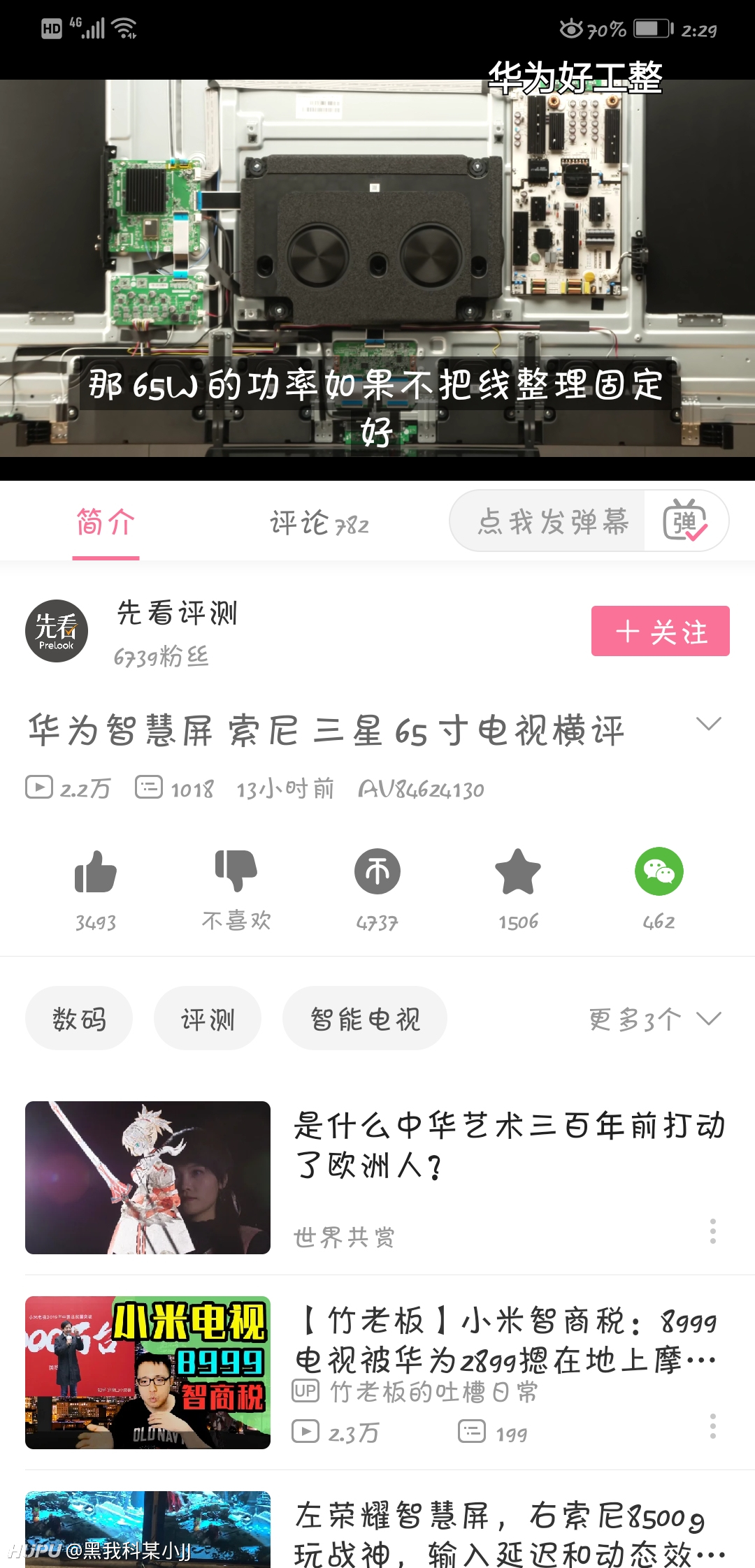The width and height of the screenshot is (755, 1568).
Task: Add the video to favorites star
Action: [x=518, y=871]
